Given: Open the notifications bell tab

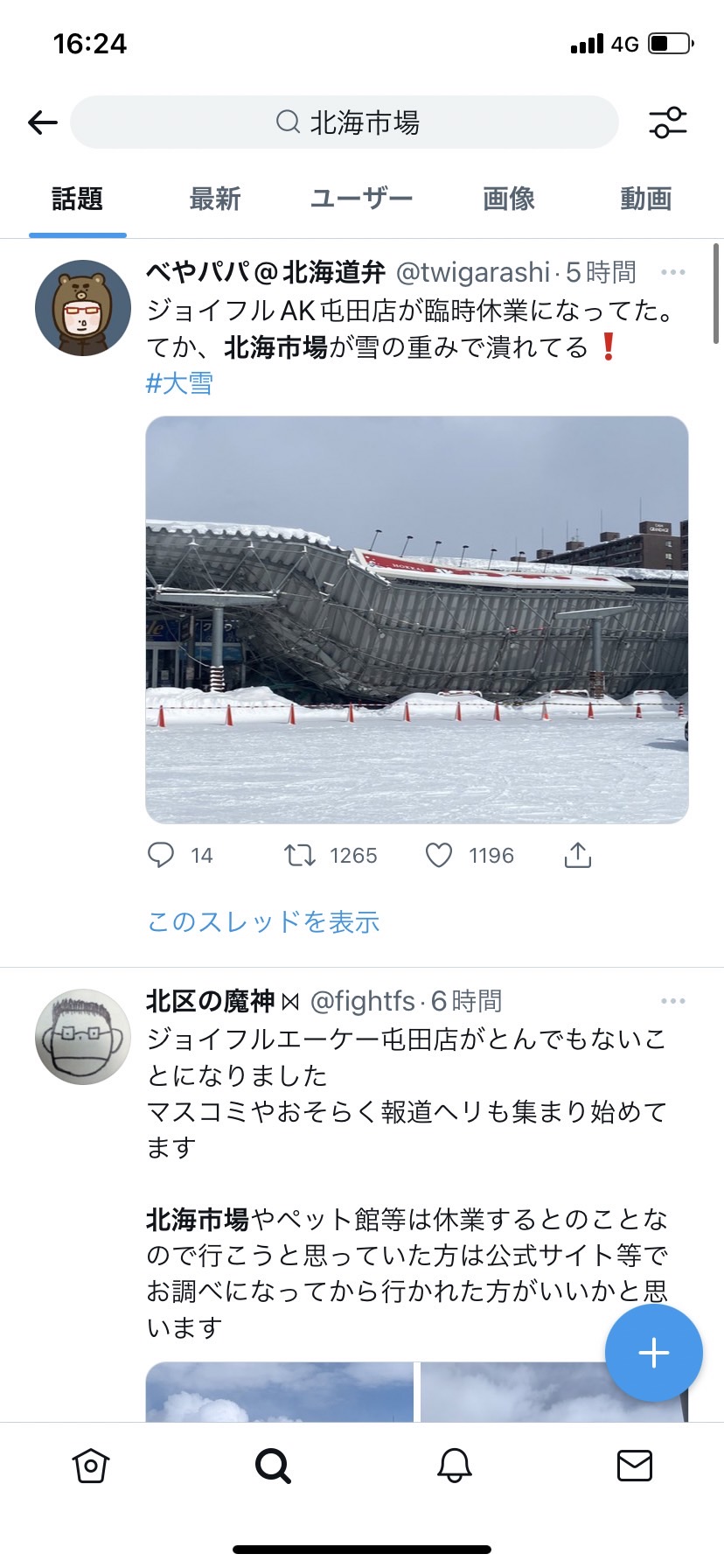Looking at the screenshot, I should 455,1466.
